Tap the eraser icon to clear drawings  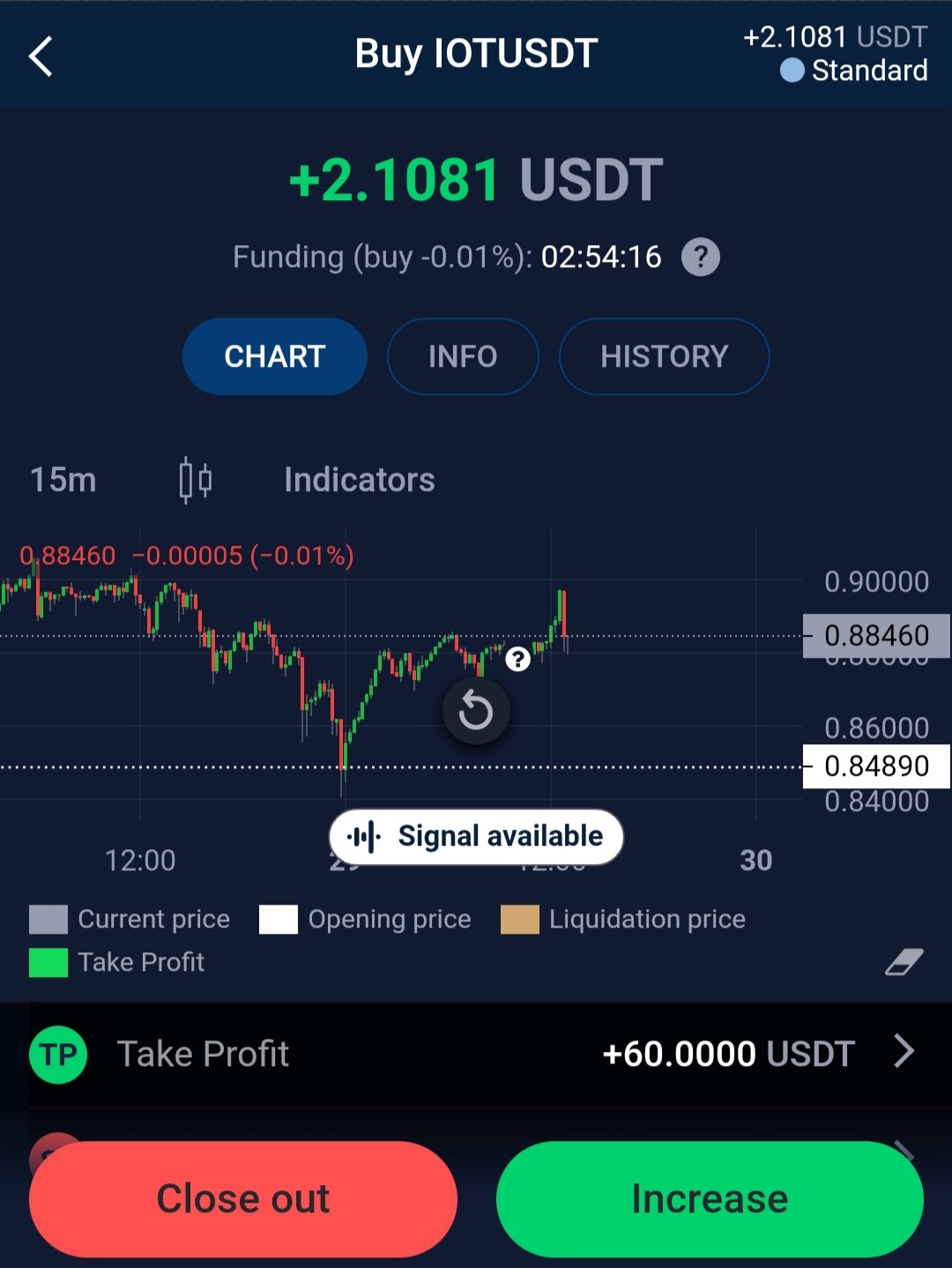(x=904, y=962)
